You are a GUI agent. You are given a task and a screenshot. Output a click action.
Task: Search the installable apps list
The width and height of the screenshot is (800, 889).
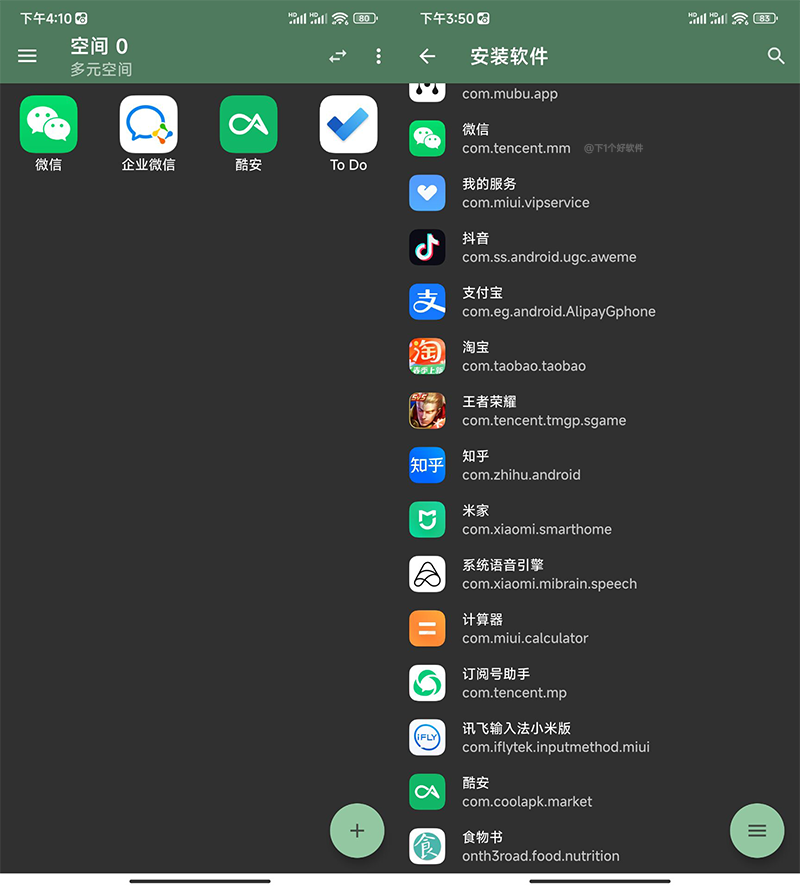click(776, 56)
